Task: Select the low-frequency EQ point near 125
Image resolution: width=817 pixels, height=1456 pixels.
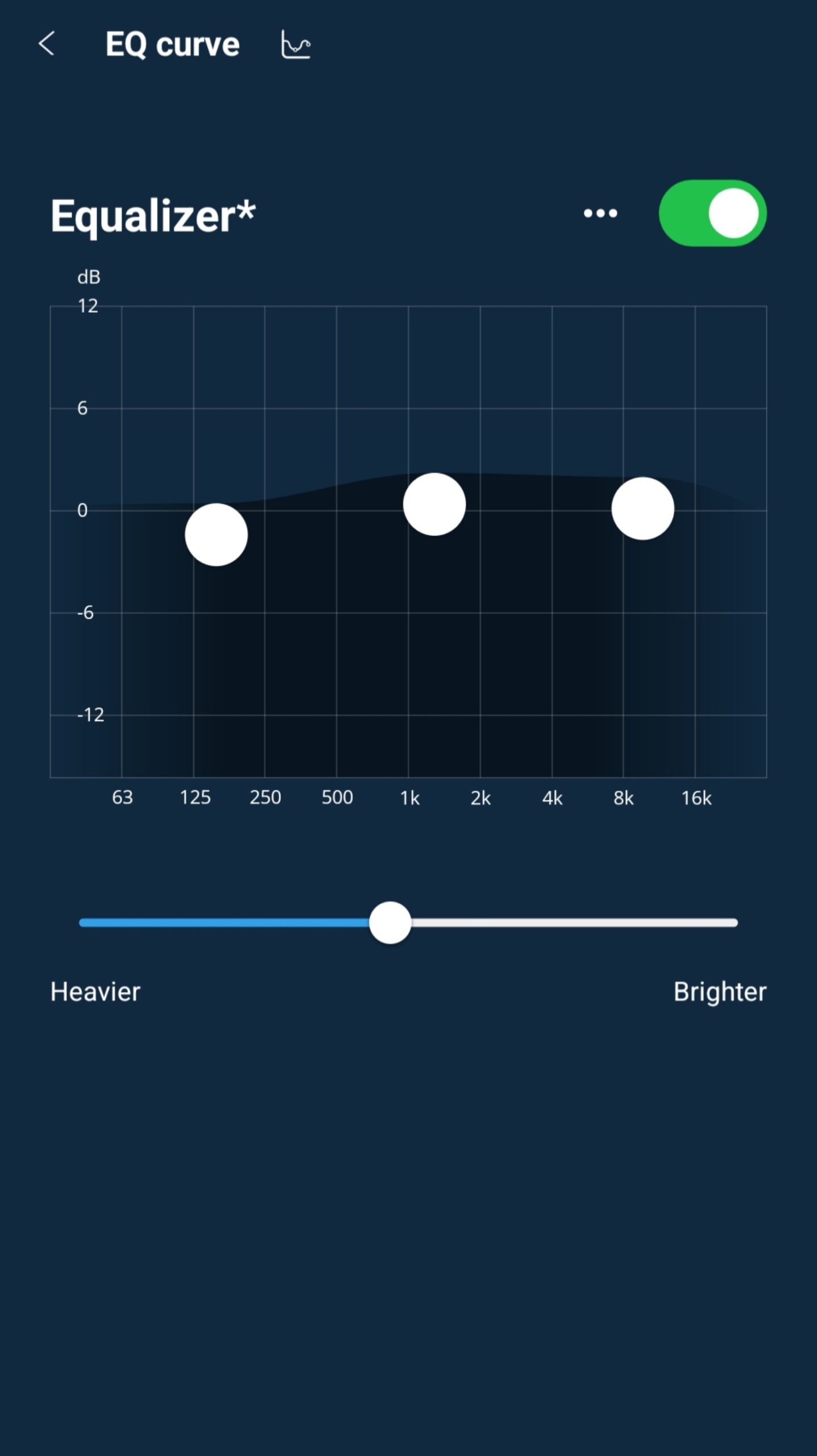Action: 216,535
